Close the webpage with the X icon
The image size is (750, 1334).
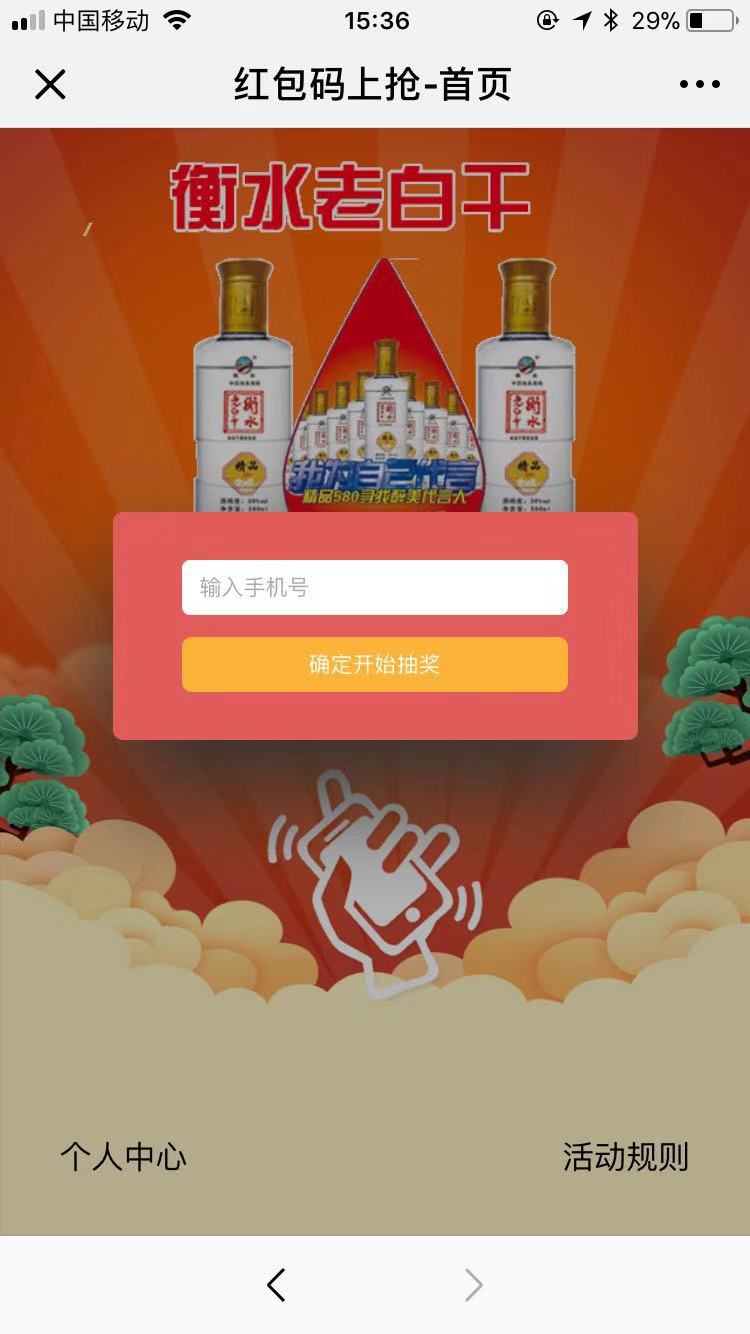tap(50, 85)
